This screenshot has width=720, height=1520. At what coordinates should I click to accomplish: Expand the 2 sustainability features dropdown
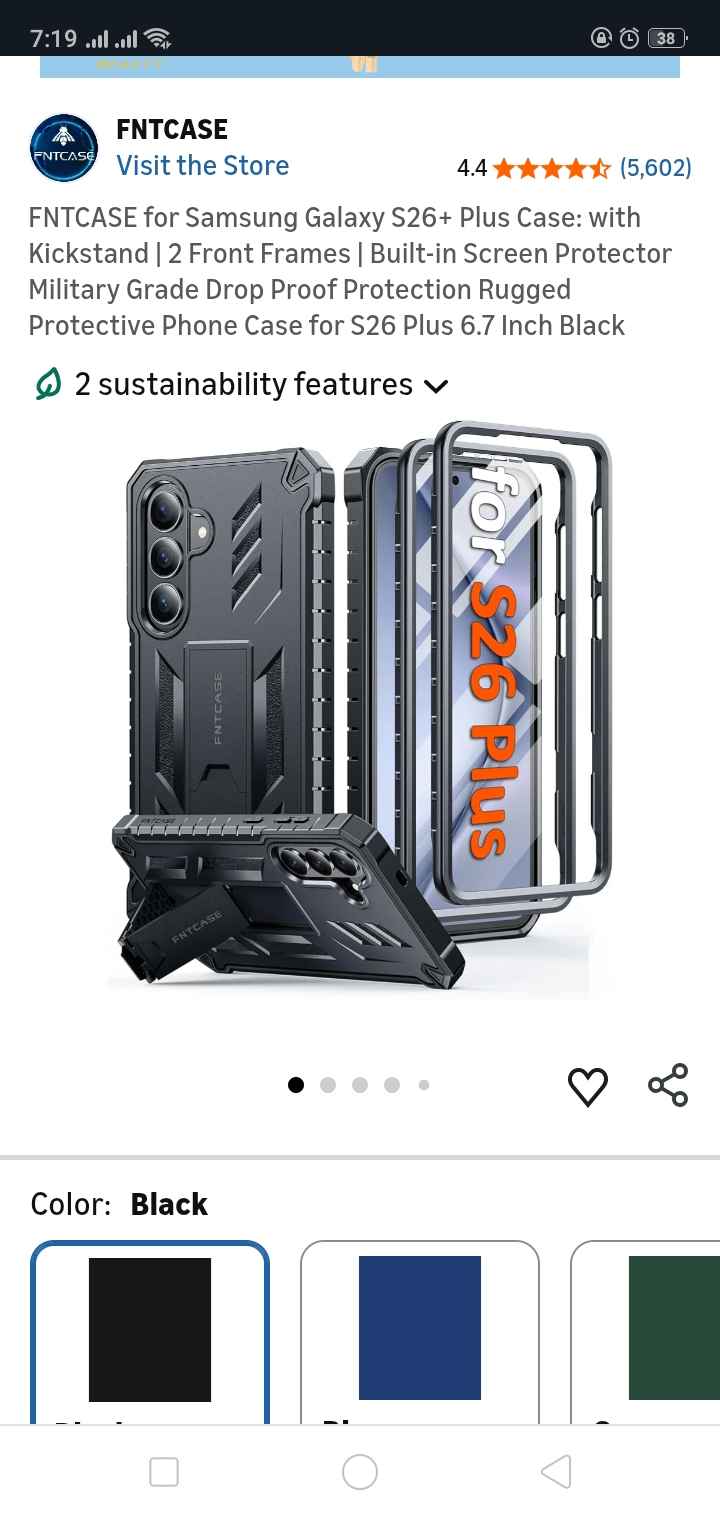[240, 385]
